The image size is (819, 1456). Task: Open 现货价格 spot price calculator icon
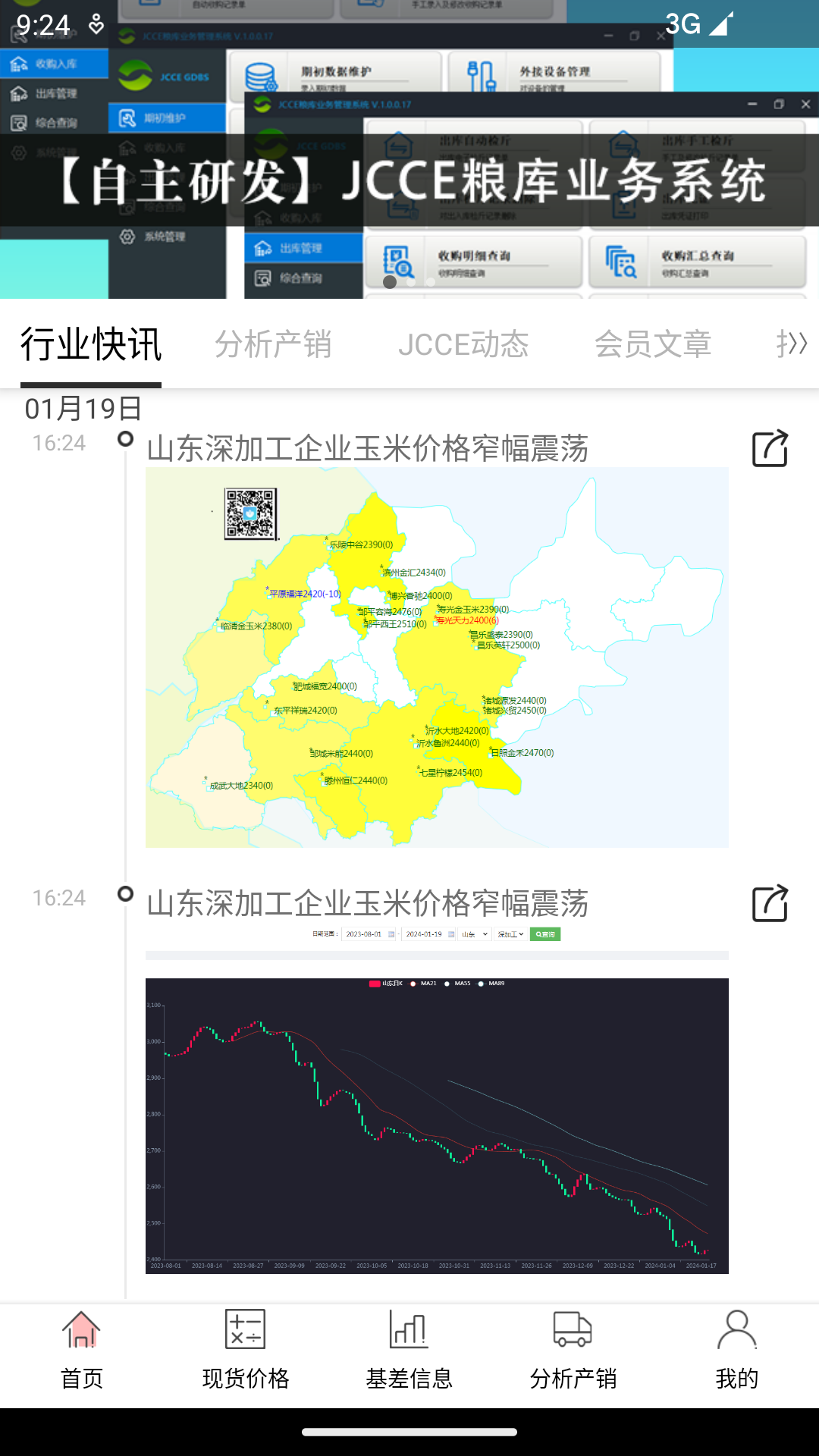click(x=246, y=1329)
